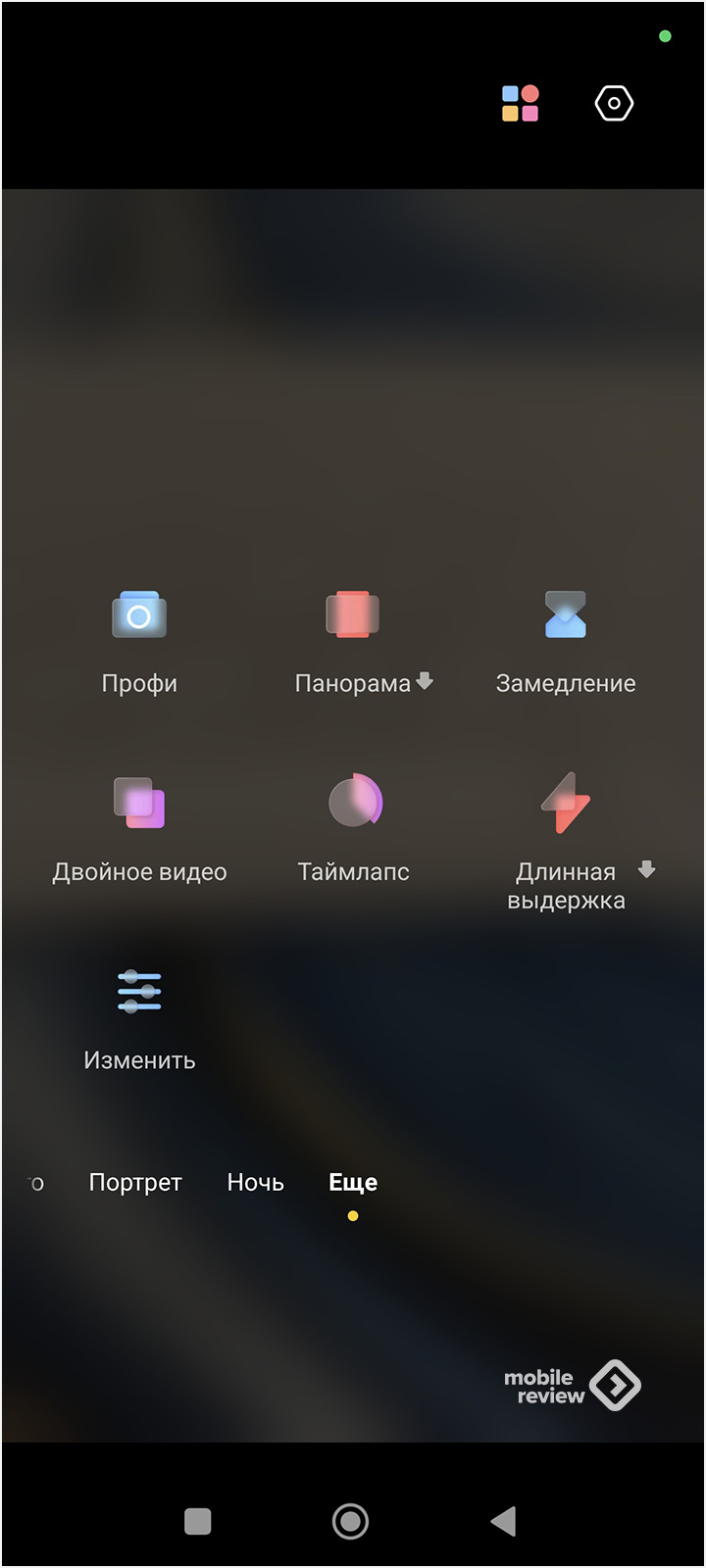
Task: Go back with system back button
Action: [503, 1521]
